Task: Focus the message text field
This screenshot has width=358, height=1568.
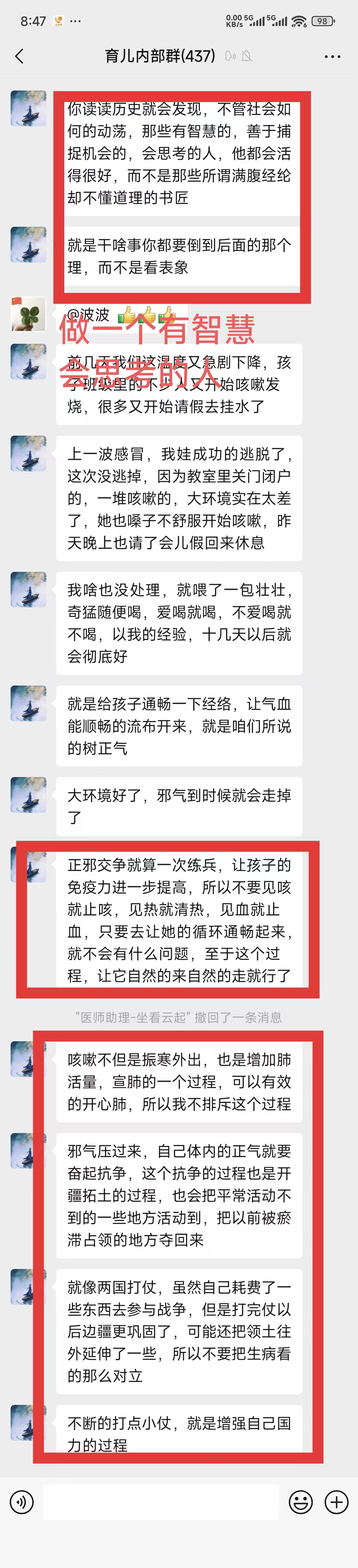Action: tap(161, 1502)
